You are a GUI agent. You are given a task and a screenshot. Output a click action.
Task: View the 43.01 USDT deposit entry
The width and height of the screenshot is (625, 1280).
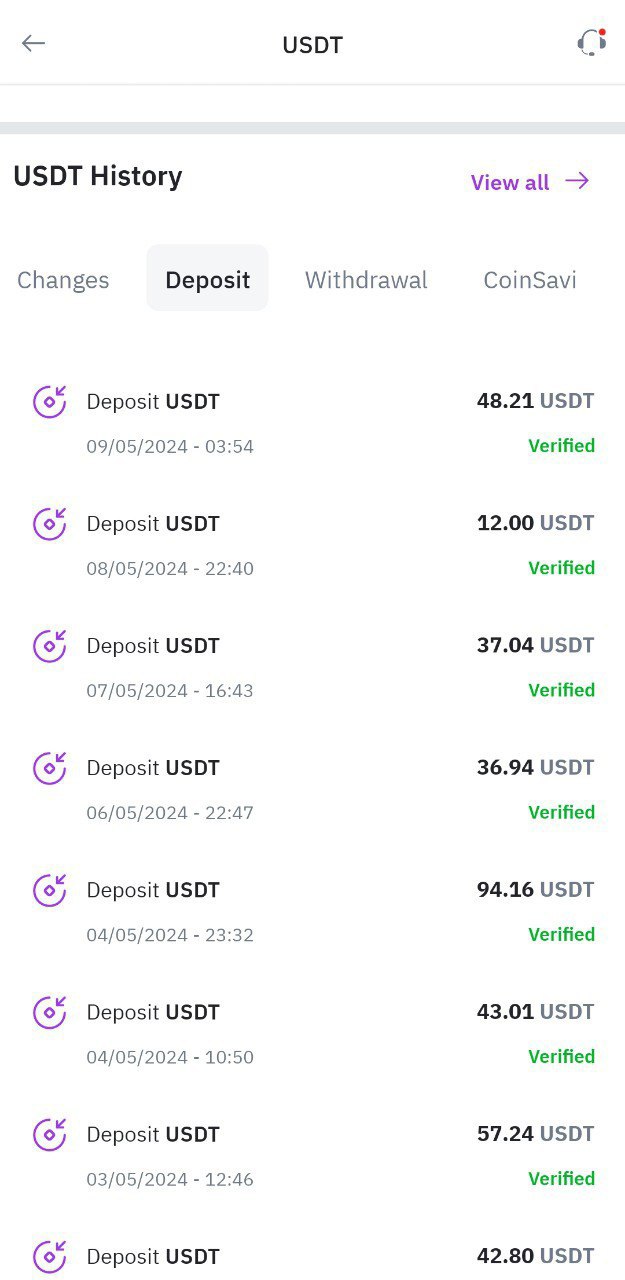(312, 1033)
